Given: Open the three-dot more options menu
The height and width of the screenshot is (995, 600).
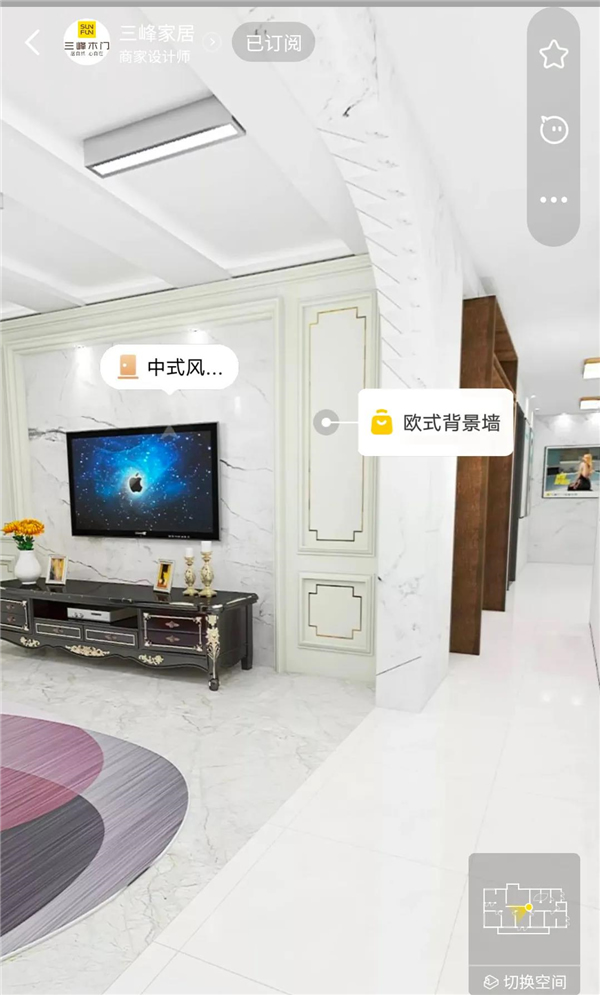Looking at the screenshot, I should point(553,200).
